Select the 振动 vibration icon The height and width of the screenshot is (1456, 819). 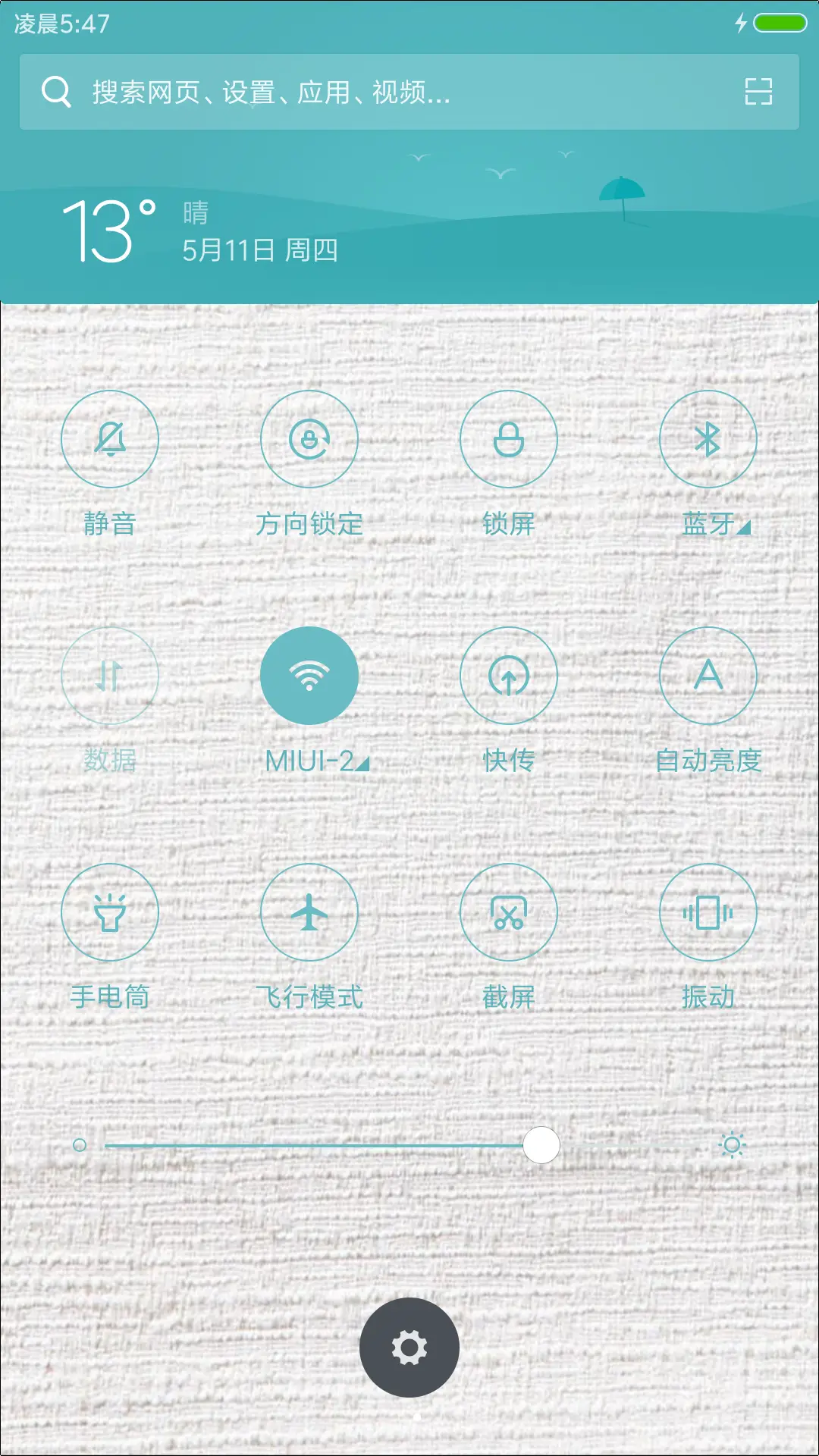[x=708, y=912]
